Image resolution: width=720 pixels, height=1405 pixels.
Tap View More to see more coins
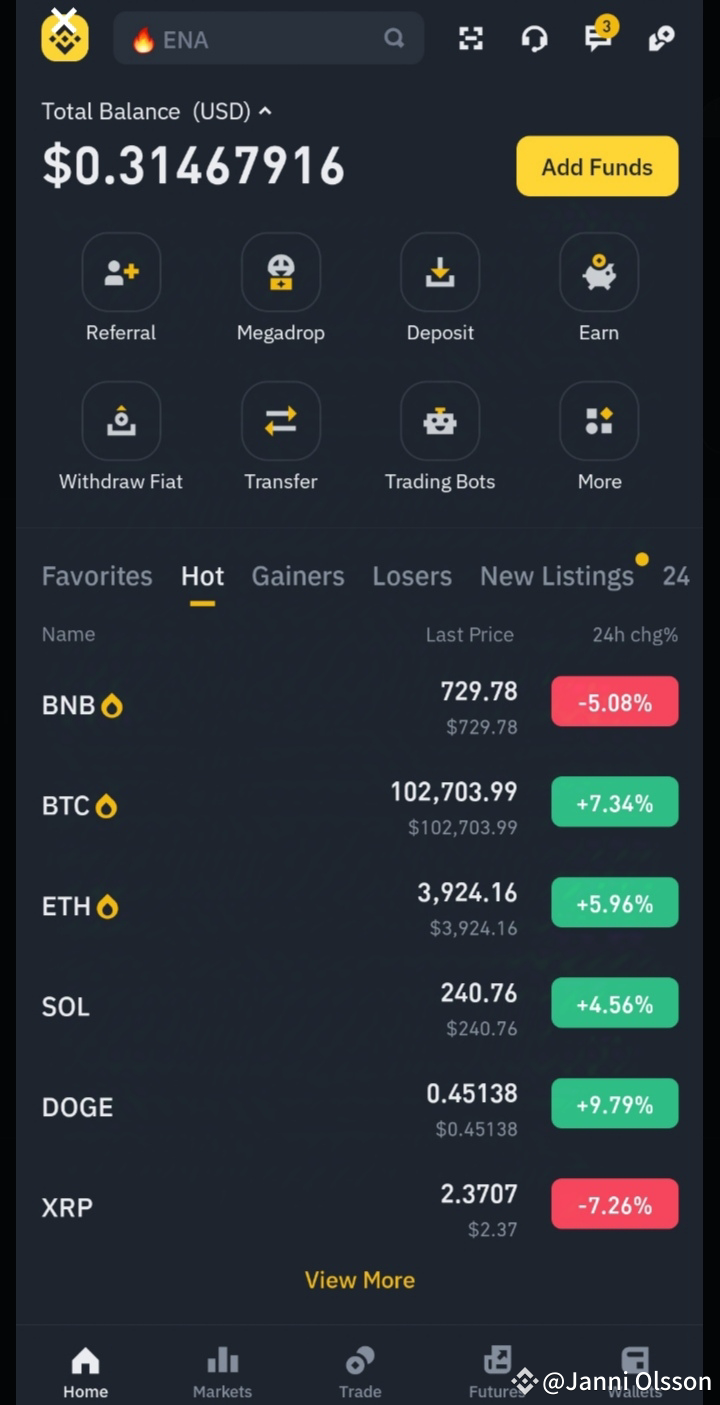pyautogui.click(x=360, y=1280)
